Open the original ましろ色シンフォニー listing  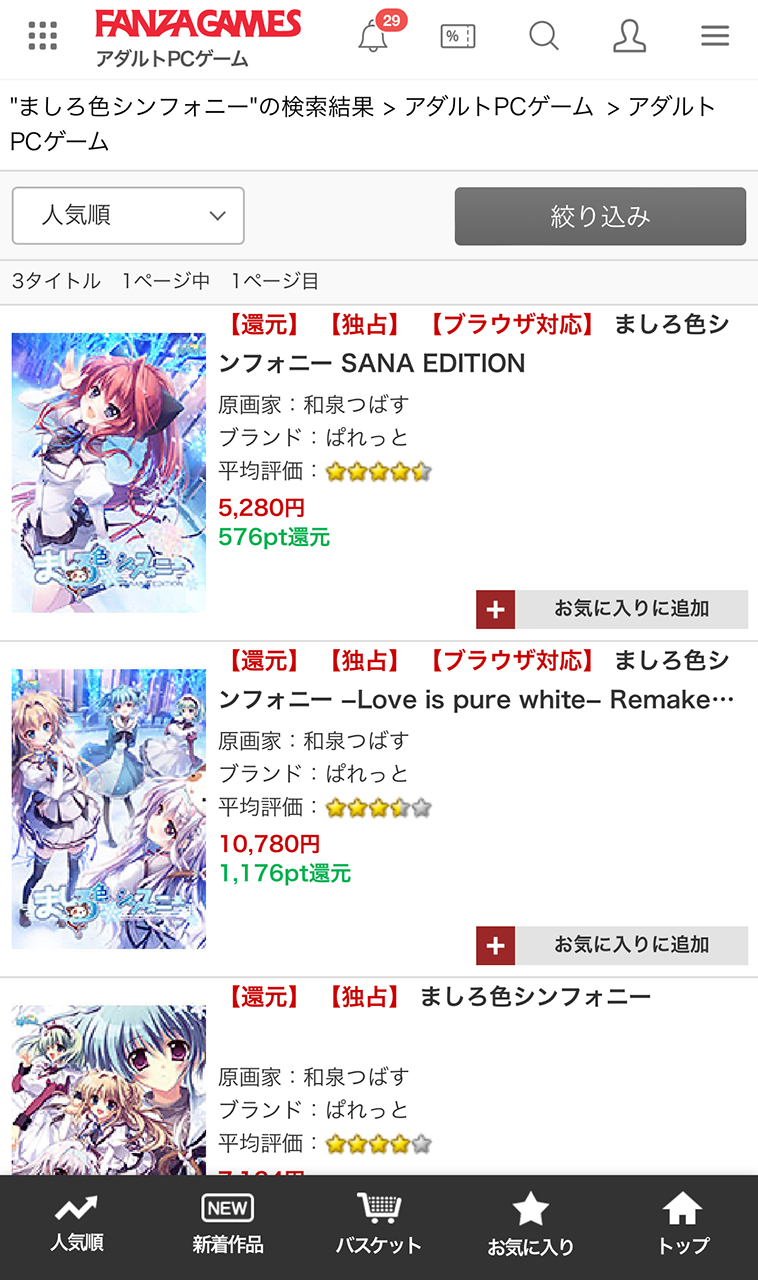[x=534, y=996]
